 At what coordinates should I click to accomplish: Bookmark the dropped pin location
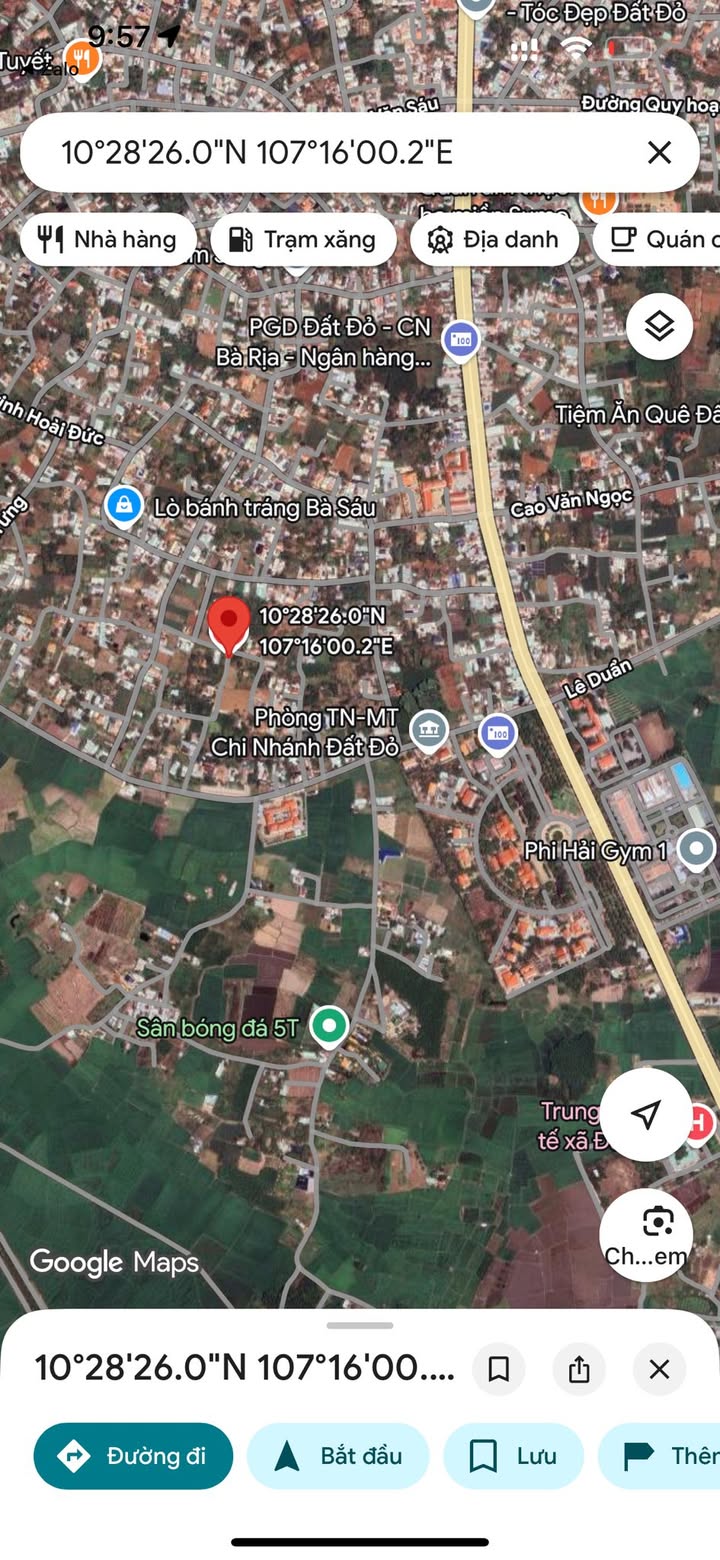(498, 1369)
